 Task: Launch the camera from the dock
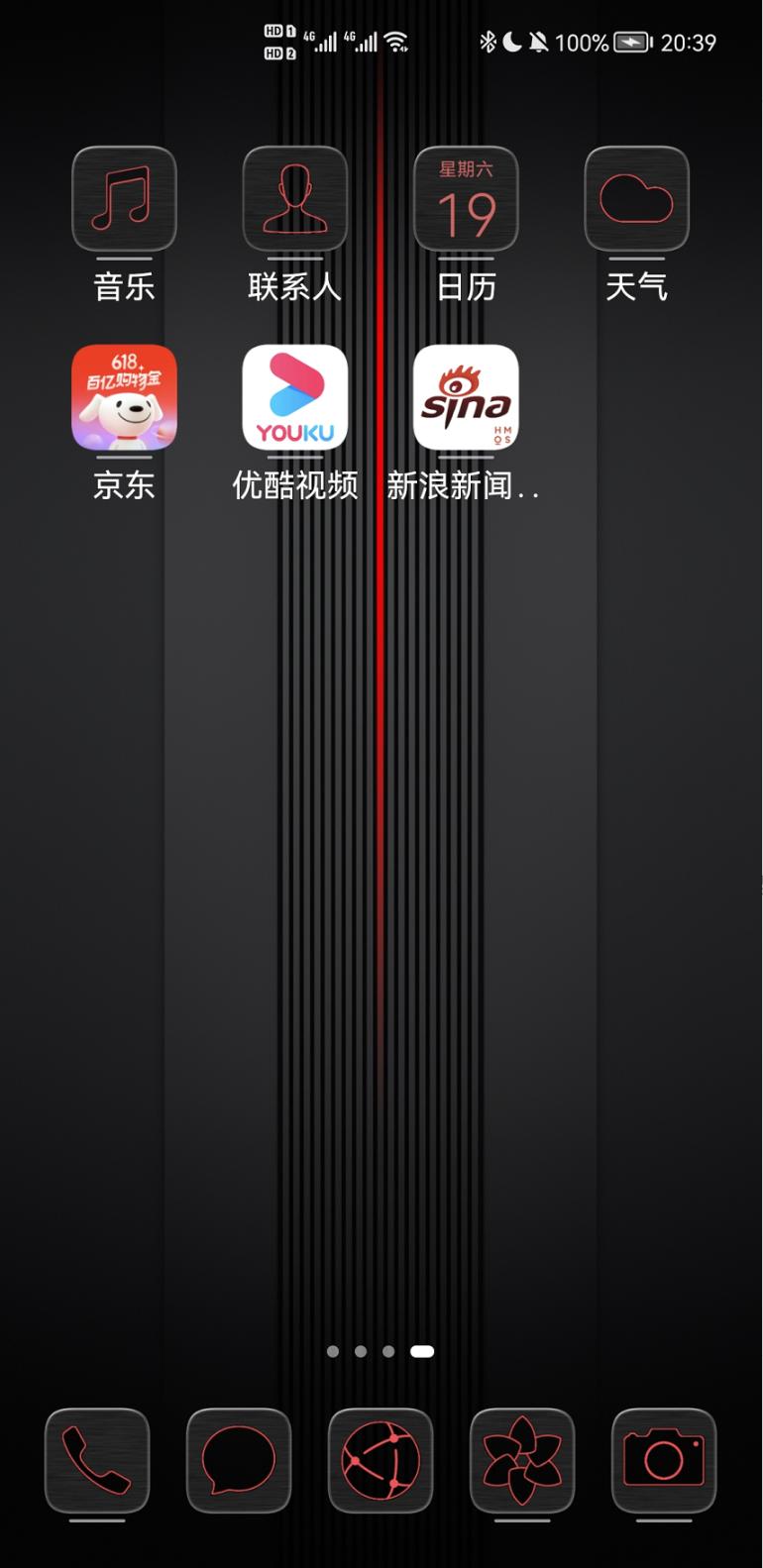(664, 1460)
